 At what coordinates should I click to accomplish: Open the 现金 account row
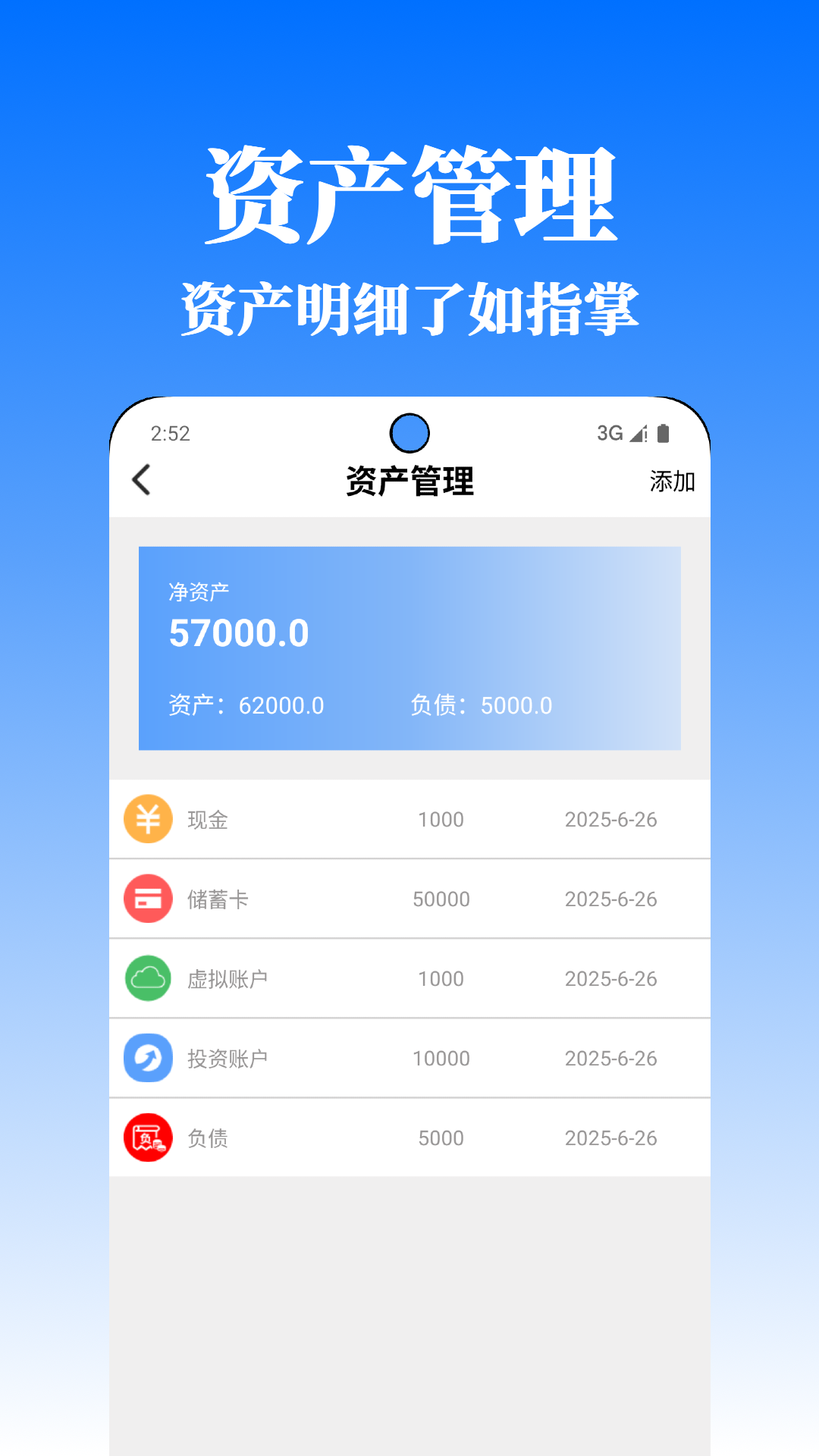[409, 819]
